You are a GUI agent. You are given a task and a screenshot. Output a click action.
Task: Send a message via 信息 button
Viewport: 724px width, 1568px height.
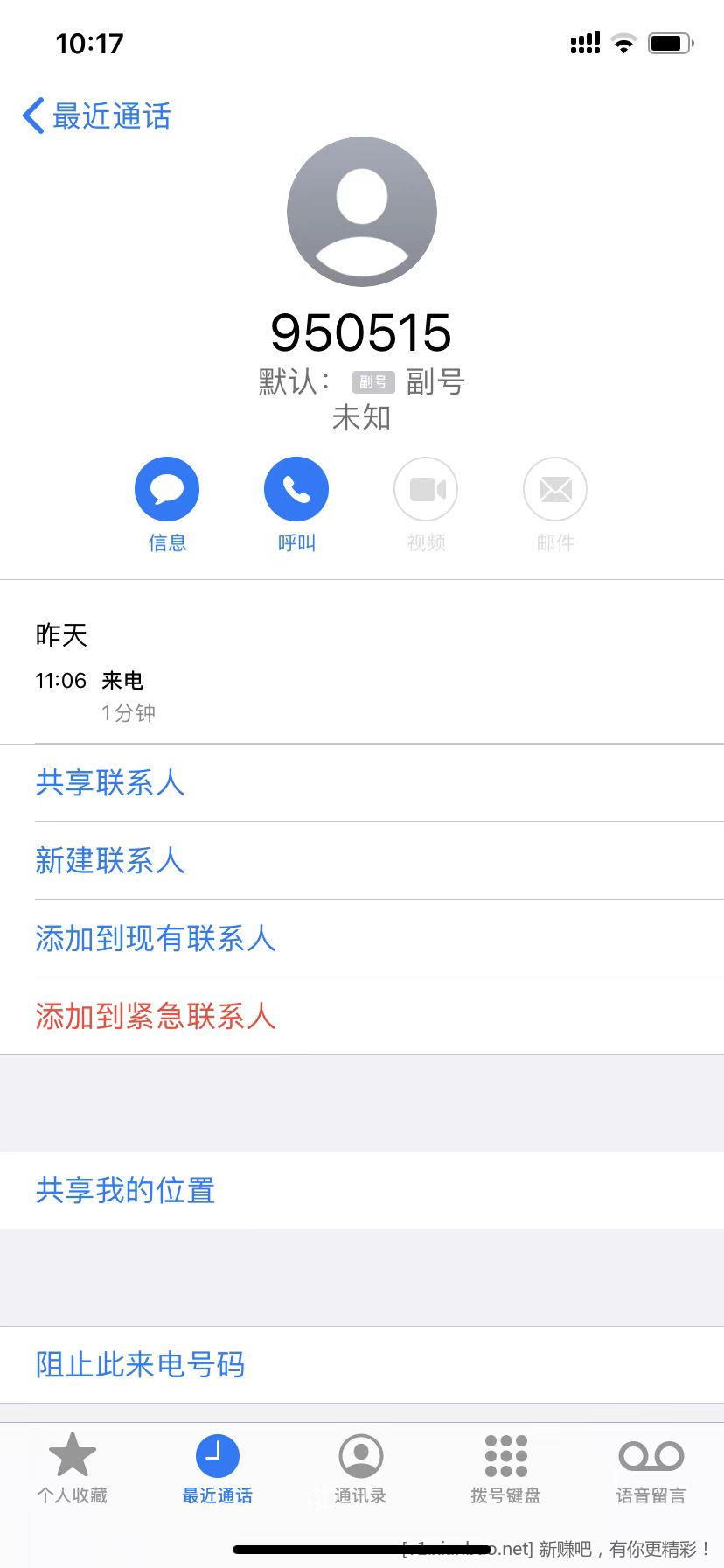(x=167, y=489)
